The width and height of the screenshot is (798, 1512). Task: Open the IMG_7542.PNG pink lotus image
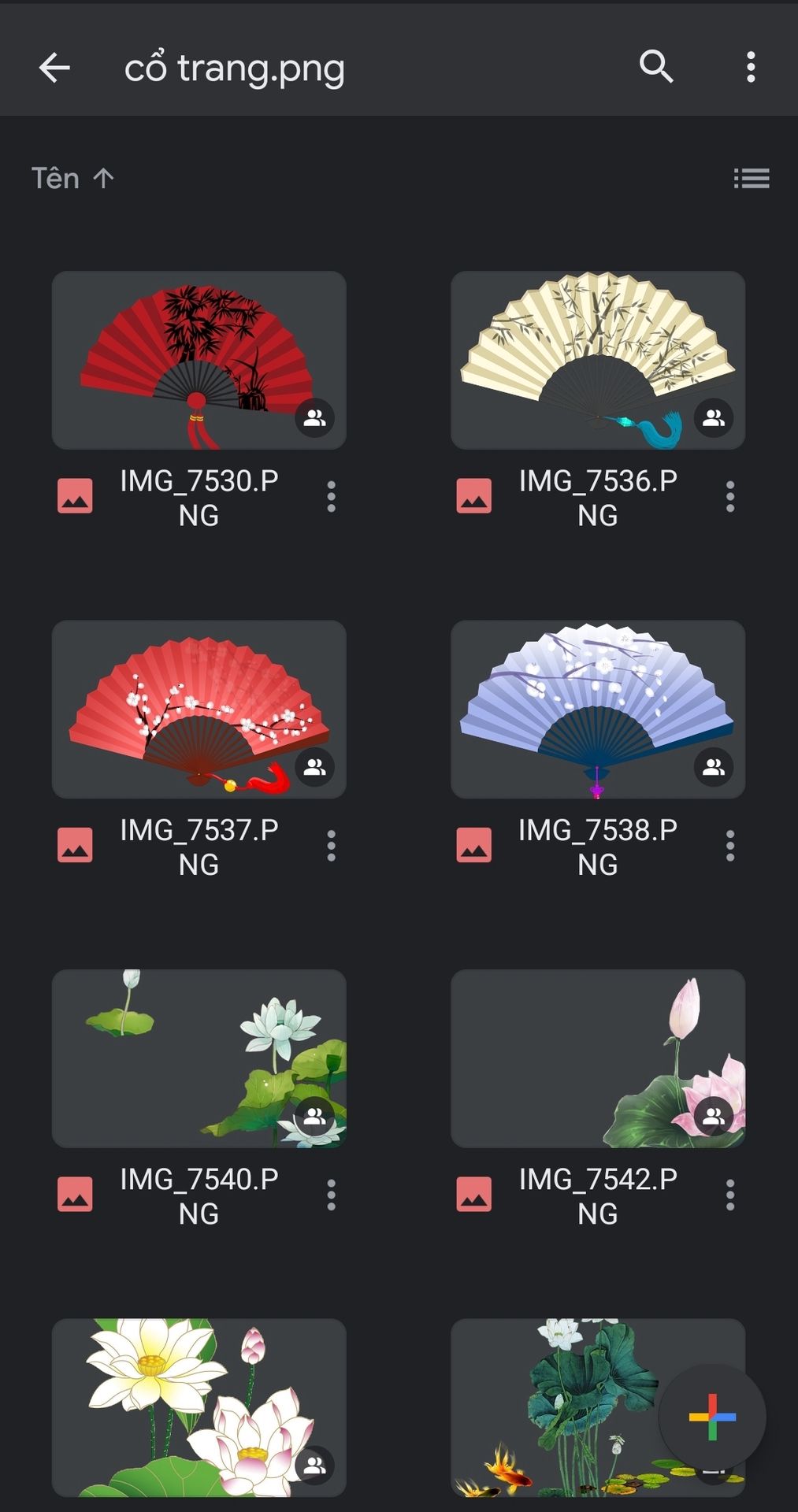[597, 1058]
